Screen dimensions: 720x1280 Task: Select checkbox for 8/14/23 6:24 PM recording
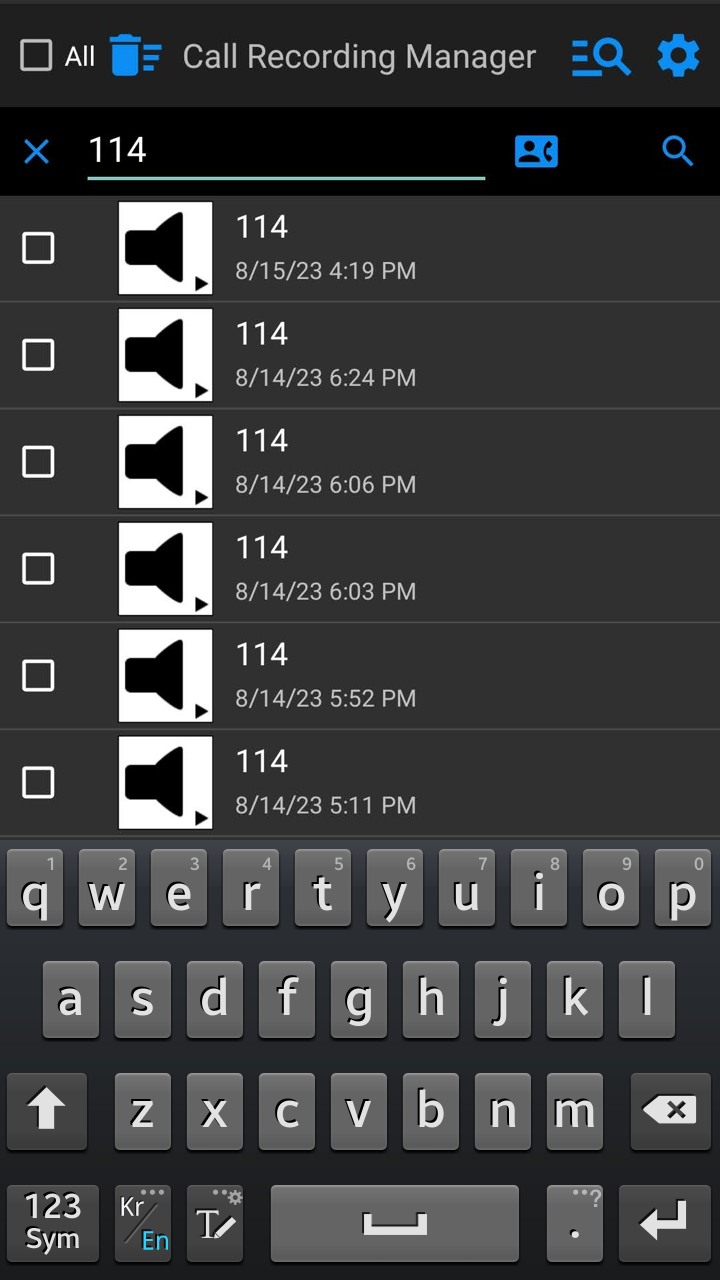click(x=38, y=355)
